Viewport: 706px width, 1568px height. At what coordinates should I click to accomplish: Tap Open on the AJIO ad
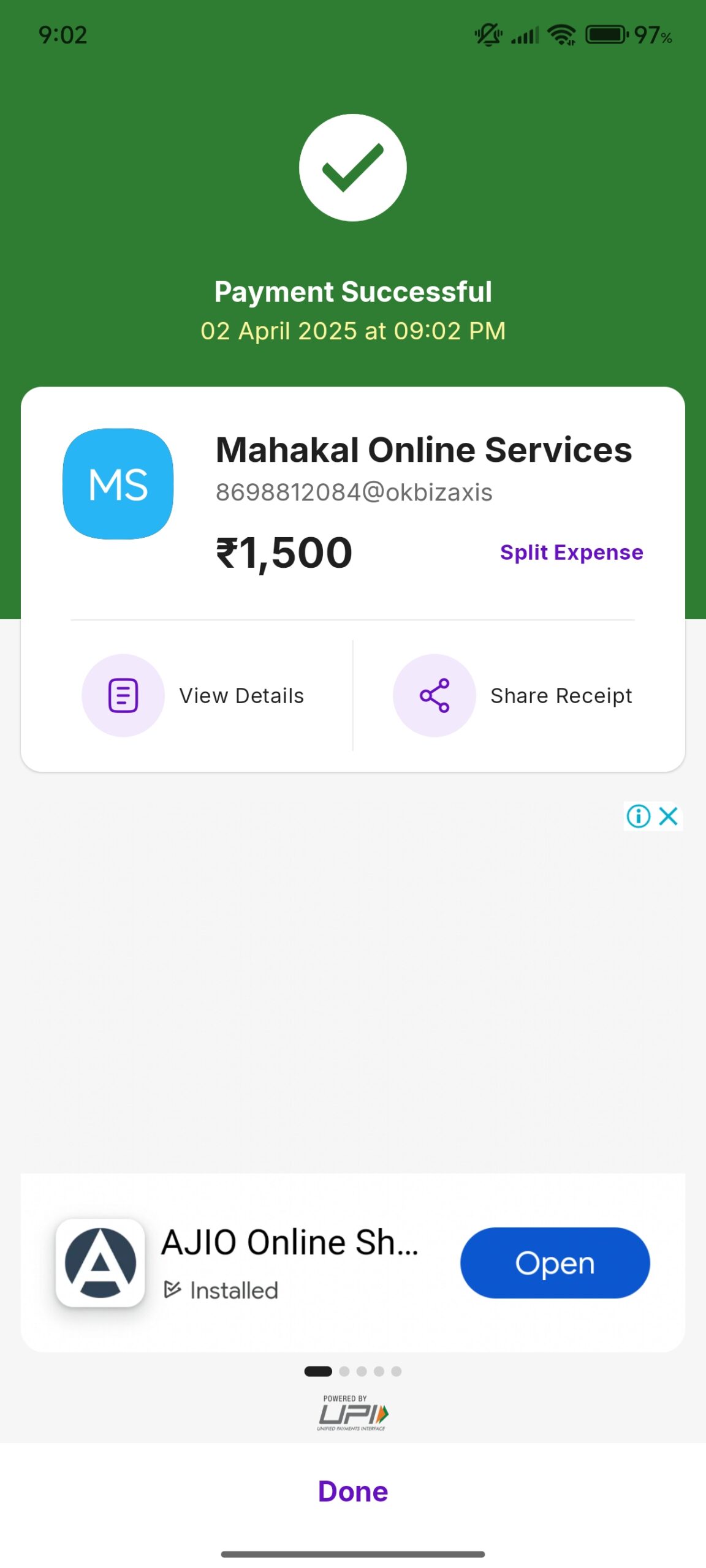pyautogui.click(x=555, y=1263)
